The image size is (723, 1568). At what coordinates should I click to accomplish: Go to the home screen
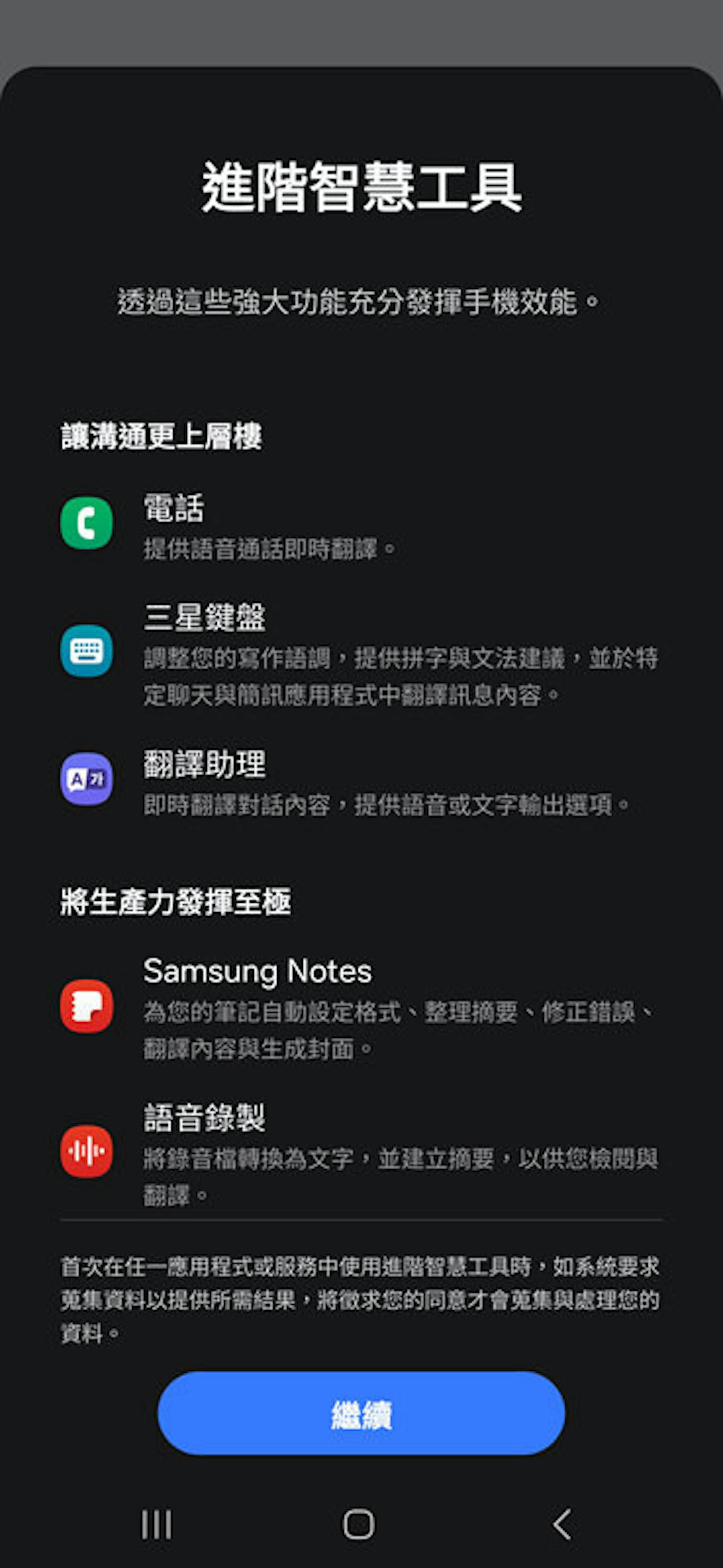tap(358, 1524)
